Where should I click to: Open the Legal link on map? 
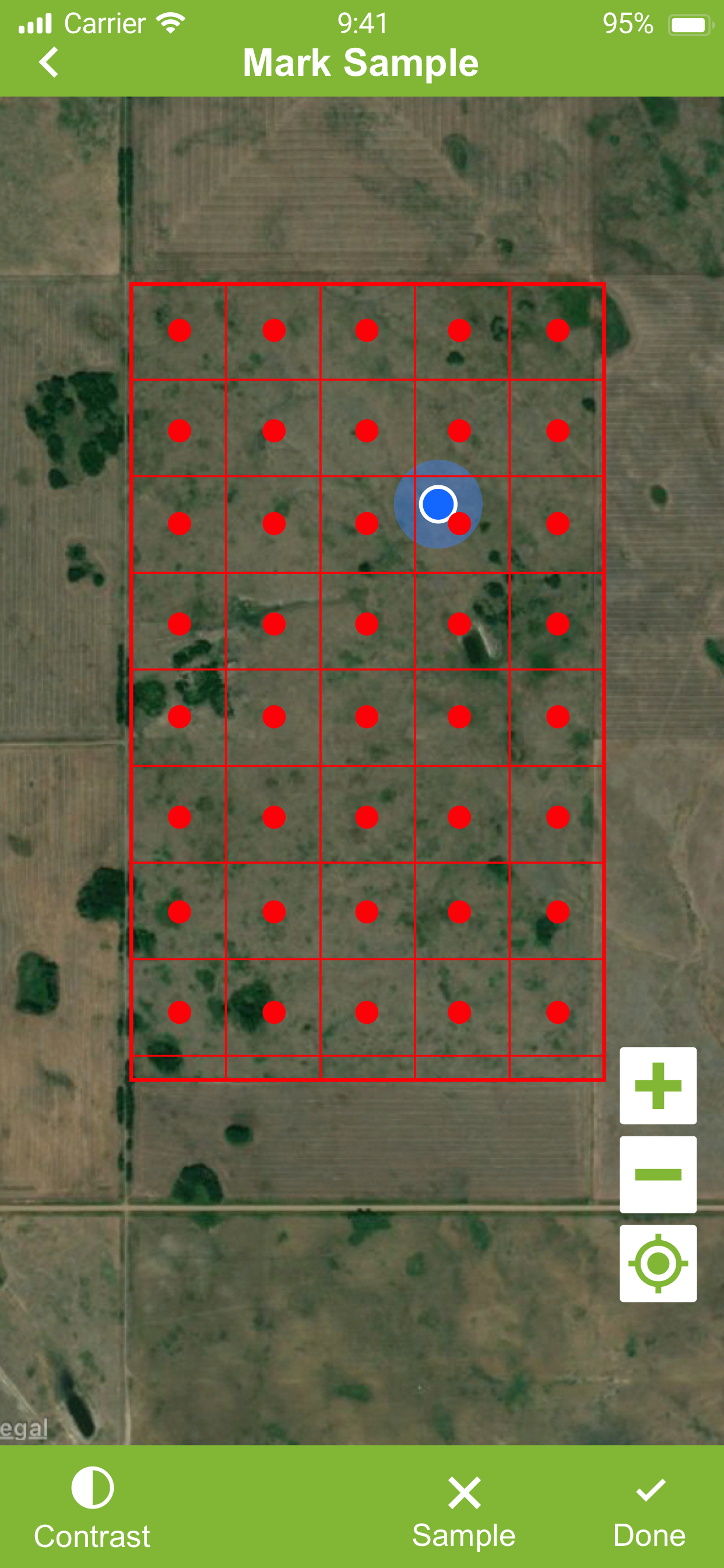24,1428
